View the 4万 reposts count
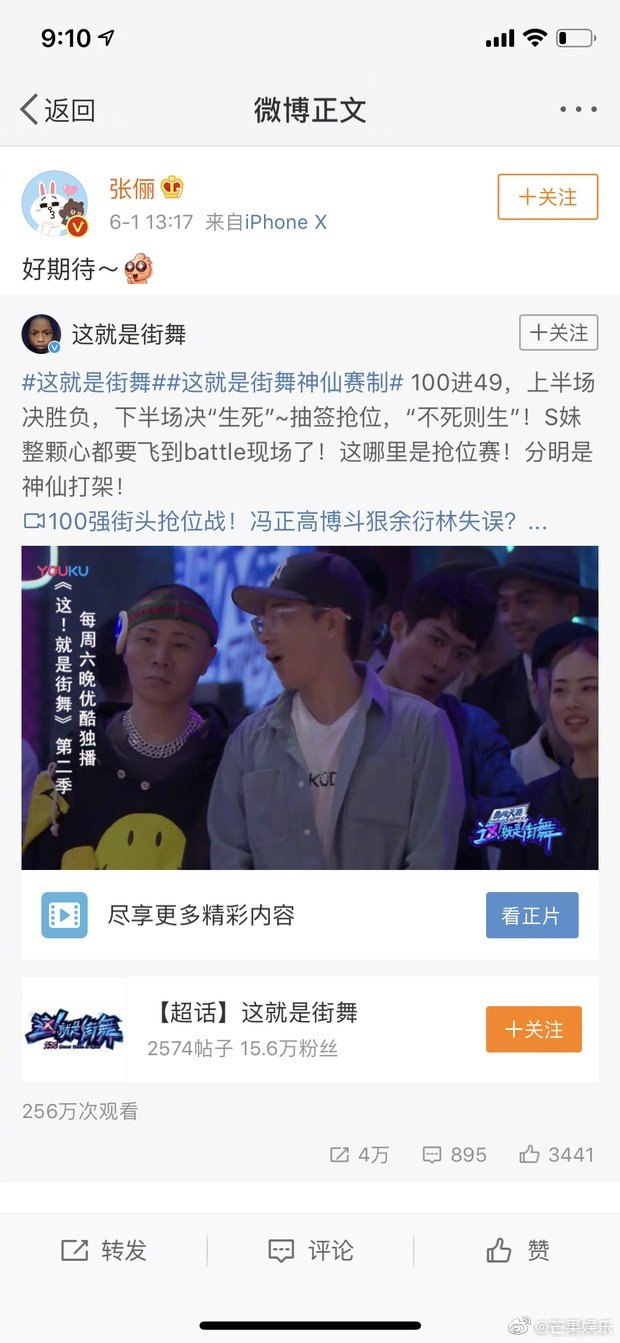The image size is (620, 1343). (360, 1154)
